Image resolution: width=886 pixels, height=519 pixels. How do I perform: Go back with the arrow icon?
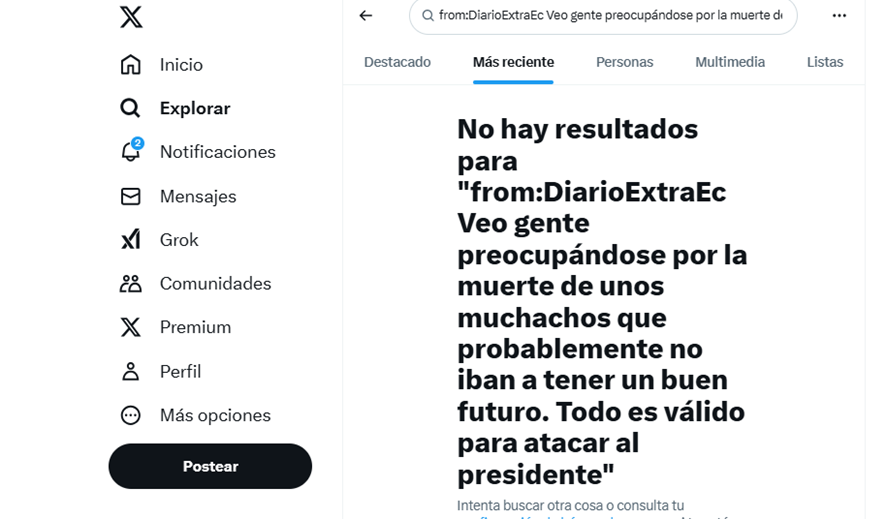pos(366,15)
